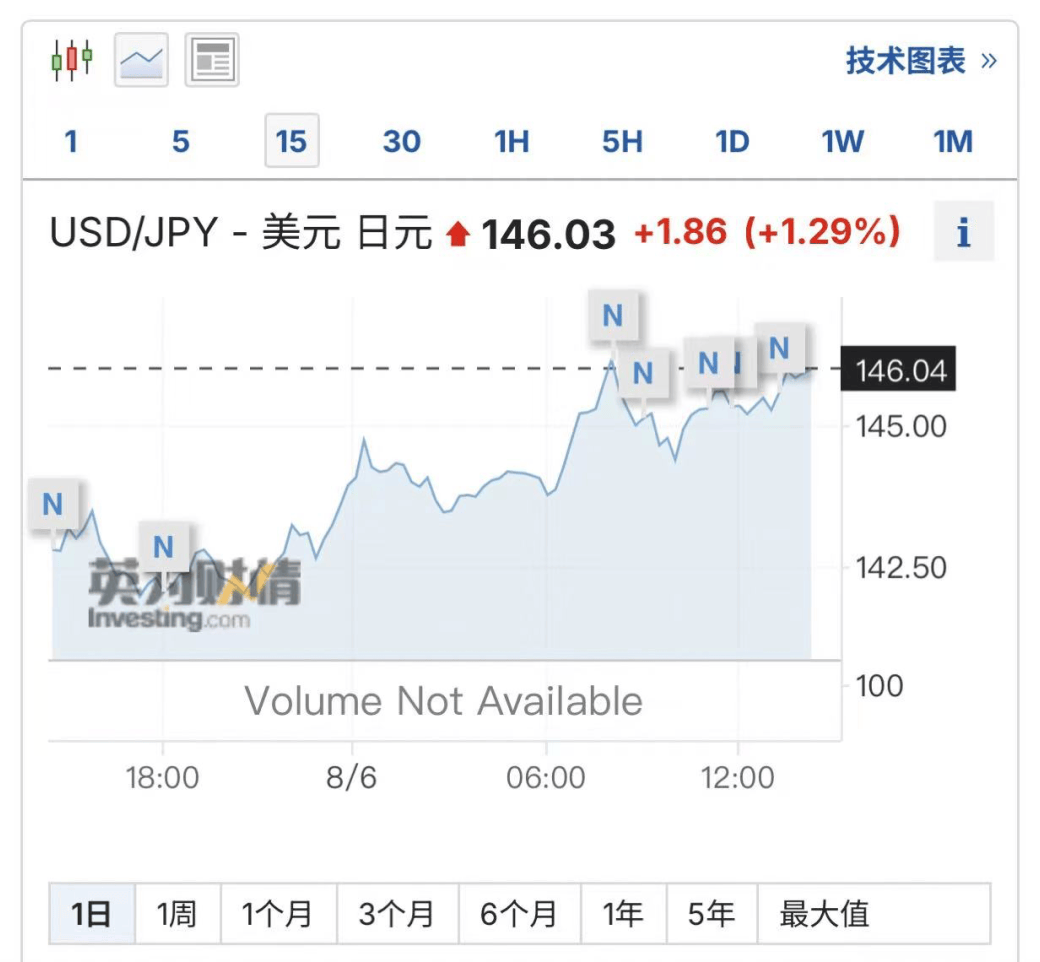Select the area line chart icon
This screenshot has width=1040, height=962.
[x=141, y=60]
